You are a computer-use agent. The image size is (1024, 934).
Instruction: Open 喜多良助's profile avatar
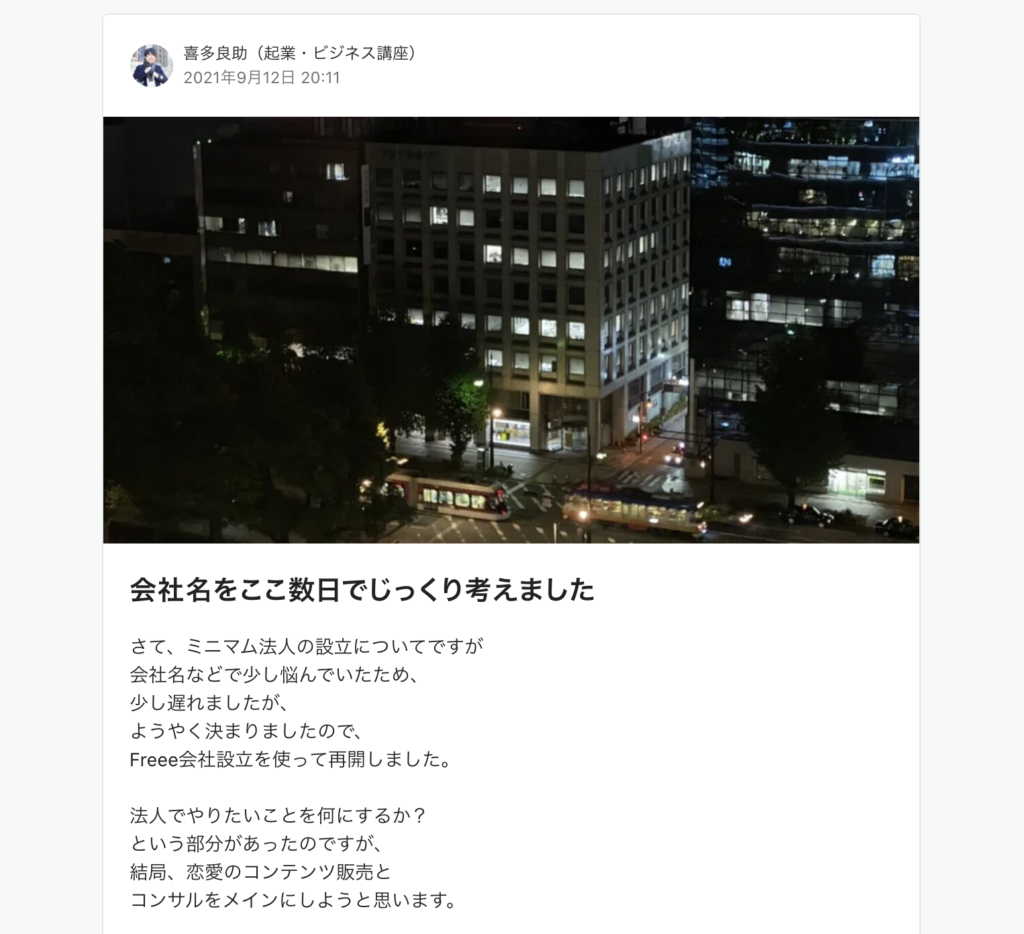coord(151,65)
